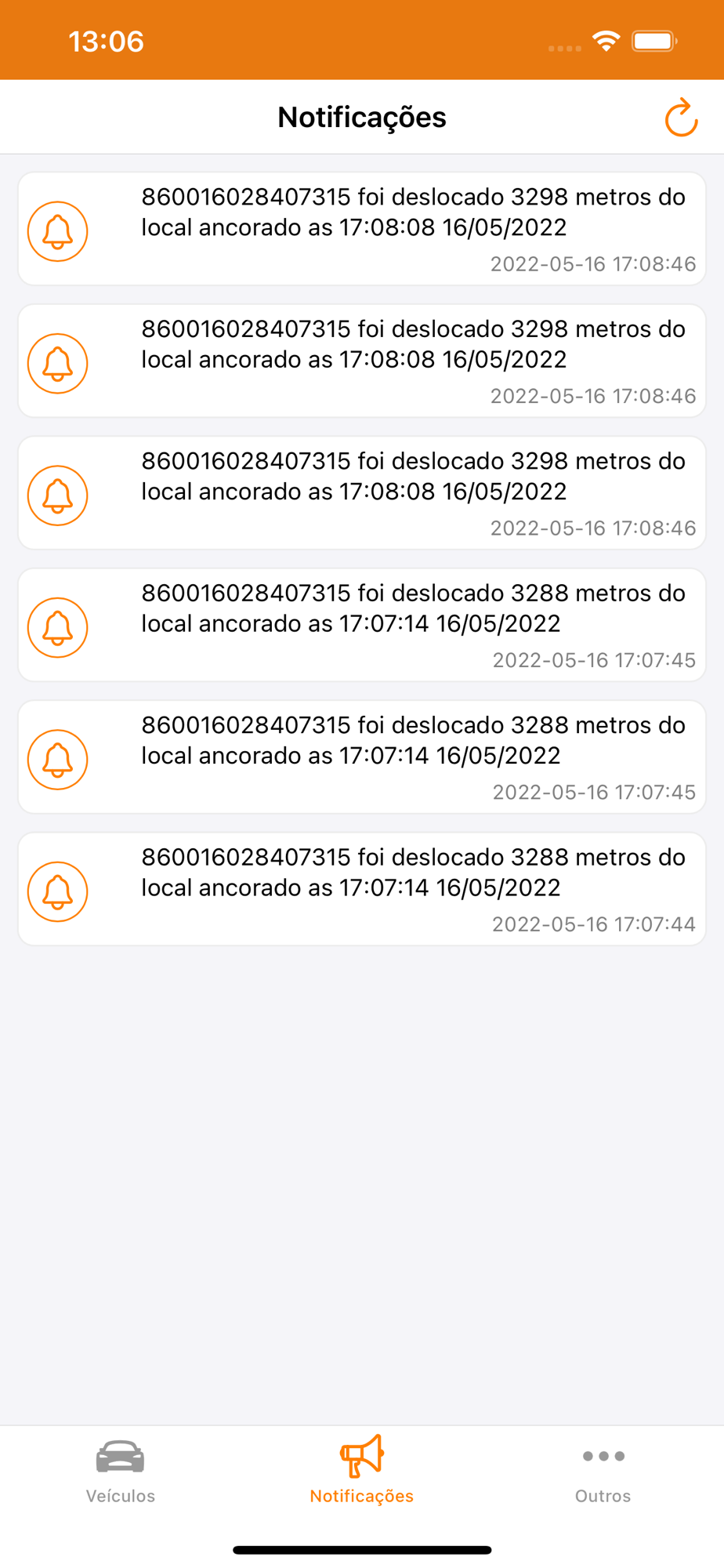Refresh the notifications list
The width and height of the screenshot is (724, 1568).
coord(680,118)
